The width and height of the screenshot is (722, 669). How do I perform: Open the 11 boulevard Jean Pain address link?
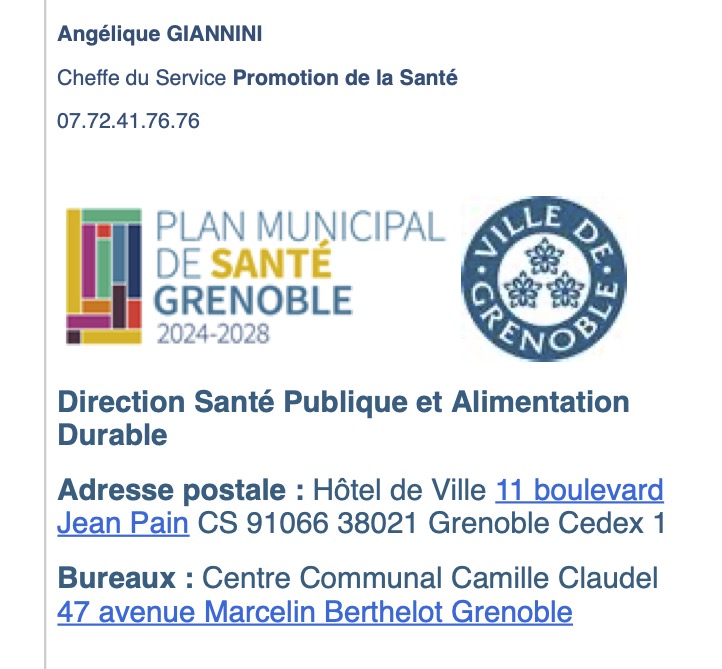[579, 491]
